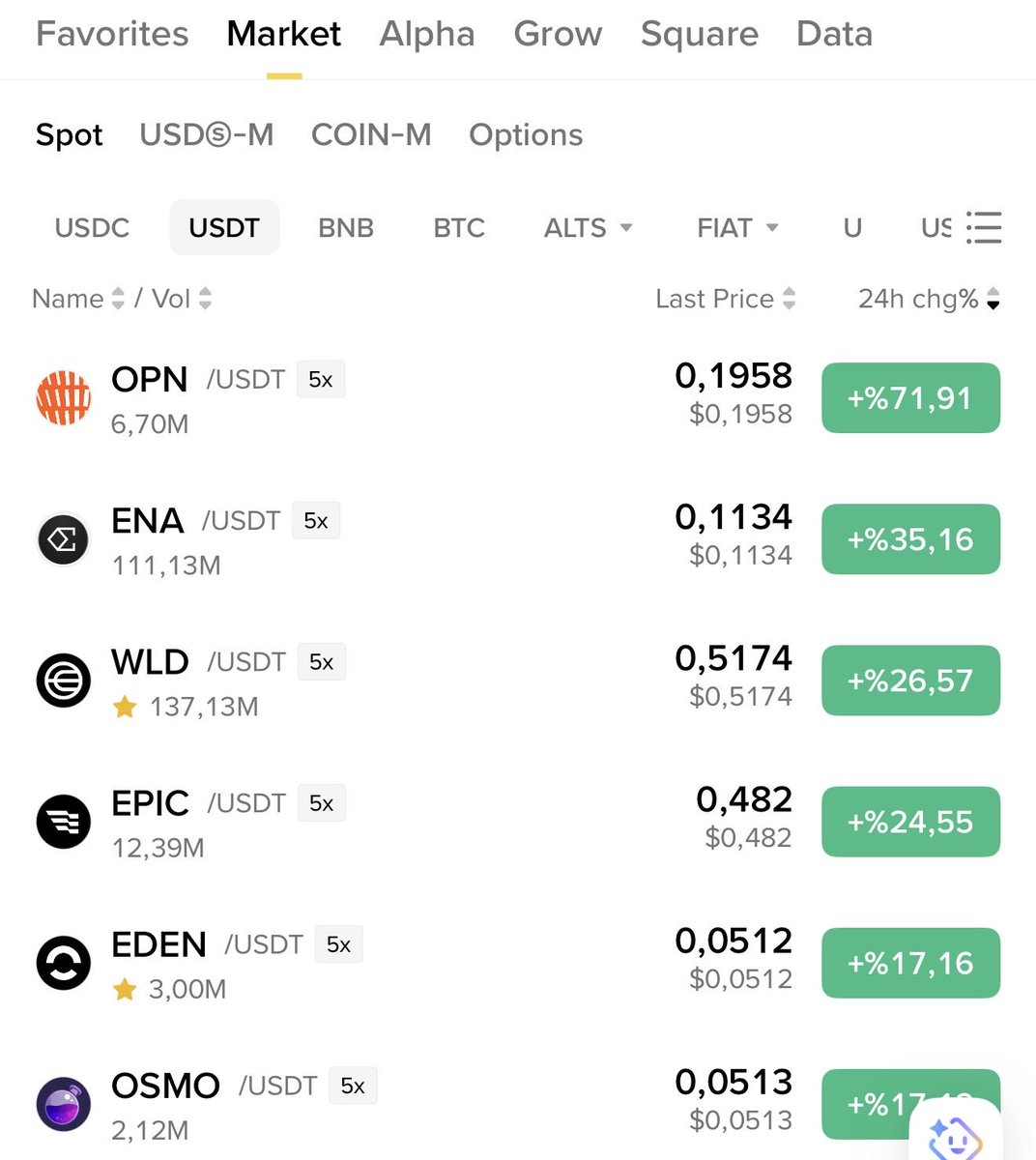Viewport: 1036px width, 1160px height.
Task: Expand the FIAT dropdown
Action: (737, 228)
